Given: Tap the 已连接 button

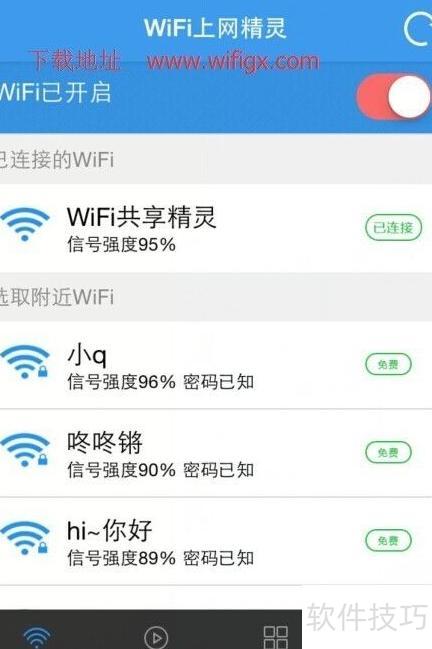Looking at the screenshot, I should point(393,227).
